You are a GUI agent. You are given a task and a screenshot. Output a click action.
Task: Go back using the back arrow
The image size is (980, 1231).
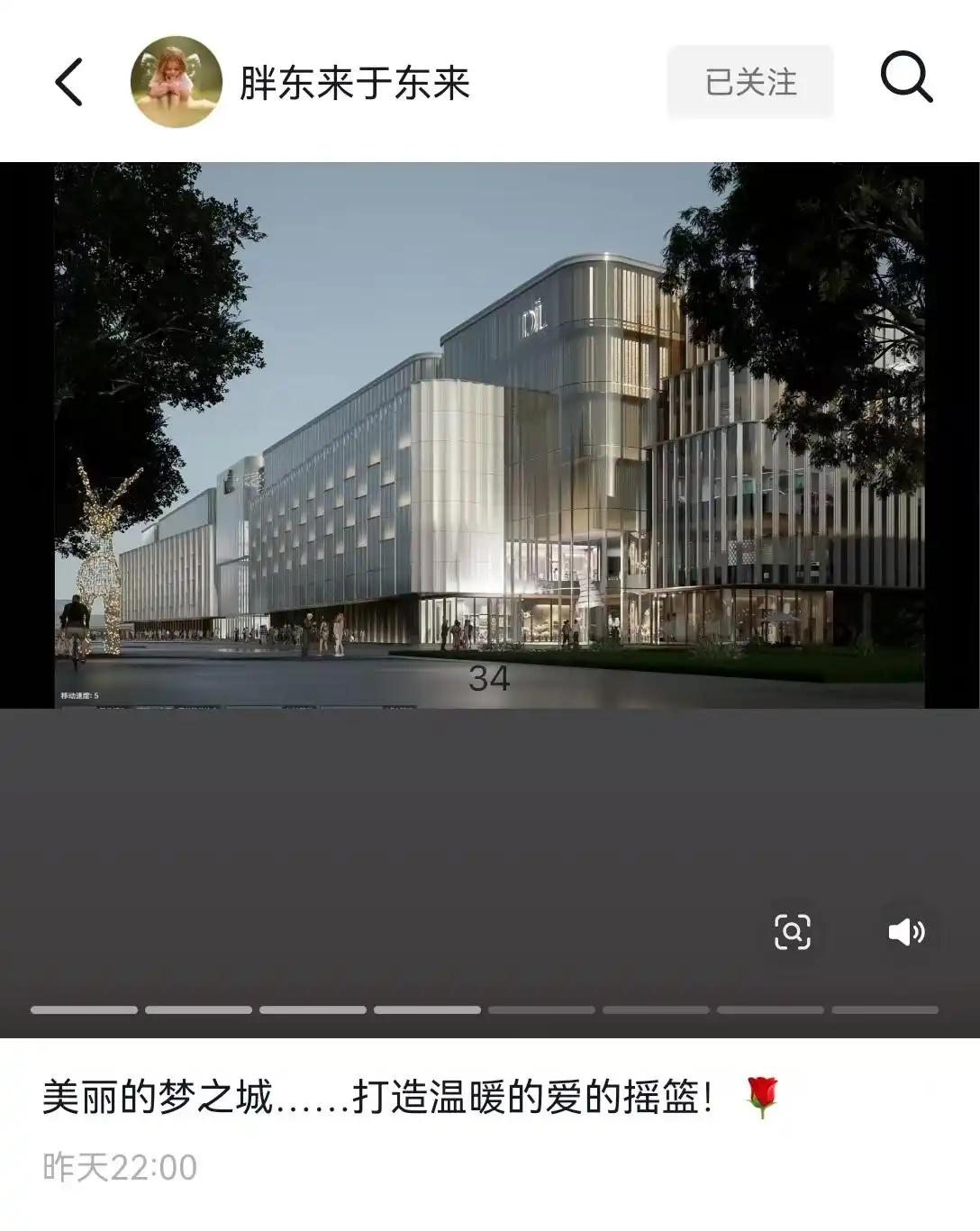point(69,82)
